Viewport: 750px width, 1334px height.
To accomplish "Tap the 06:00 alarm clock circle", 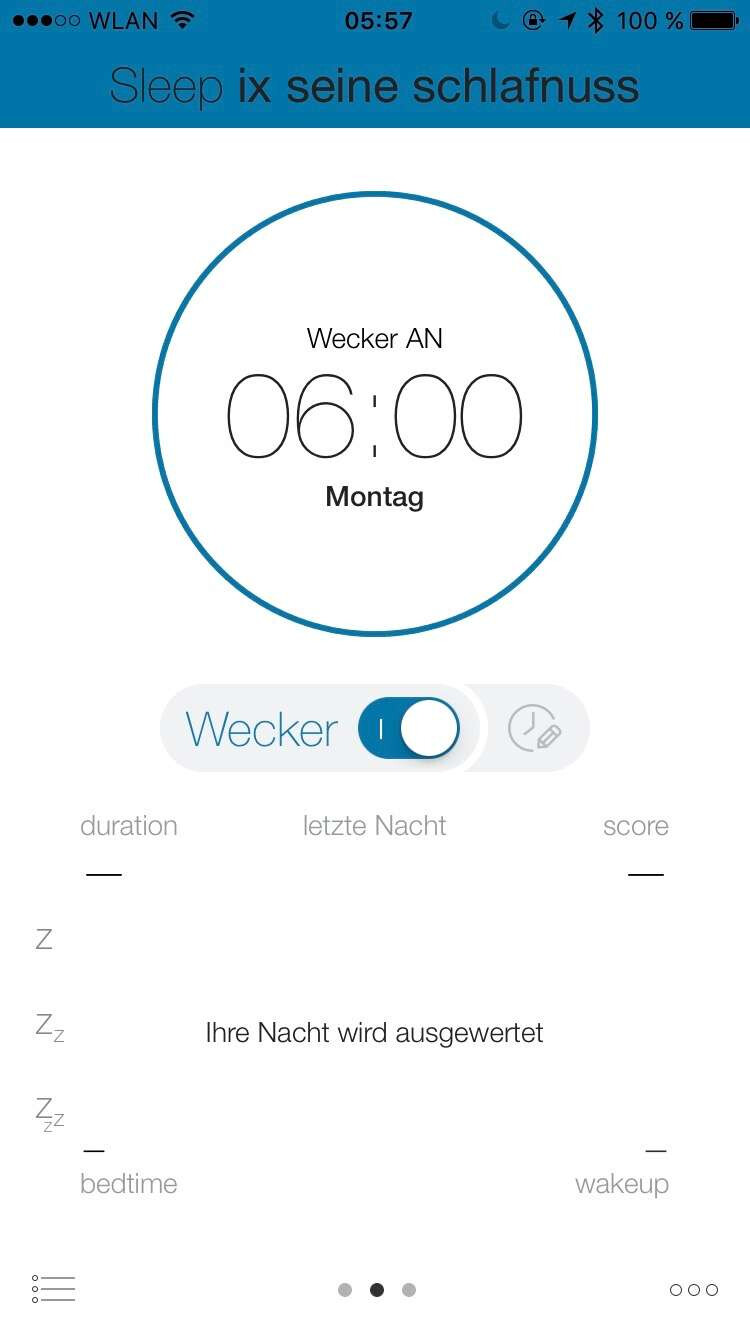I will click(x=375, y=414).
